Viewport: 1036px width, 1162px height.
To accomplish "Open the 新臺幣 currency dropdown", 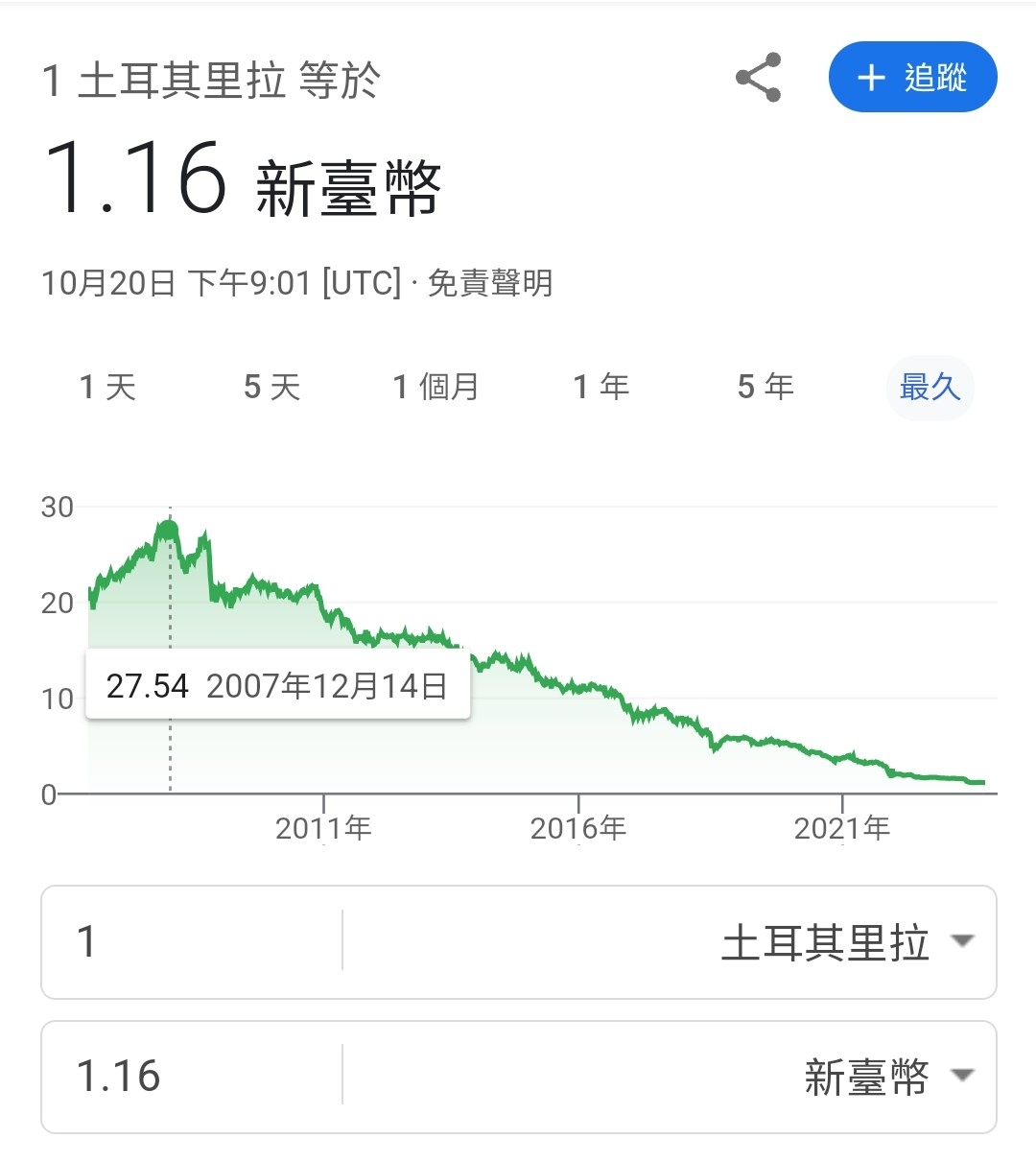I will pos(884,1076).
